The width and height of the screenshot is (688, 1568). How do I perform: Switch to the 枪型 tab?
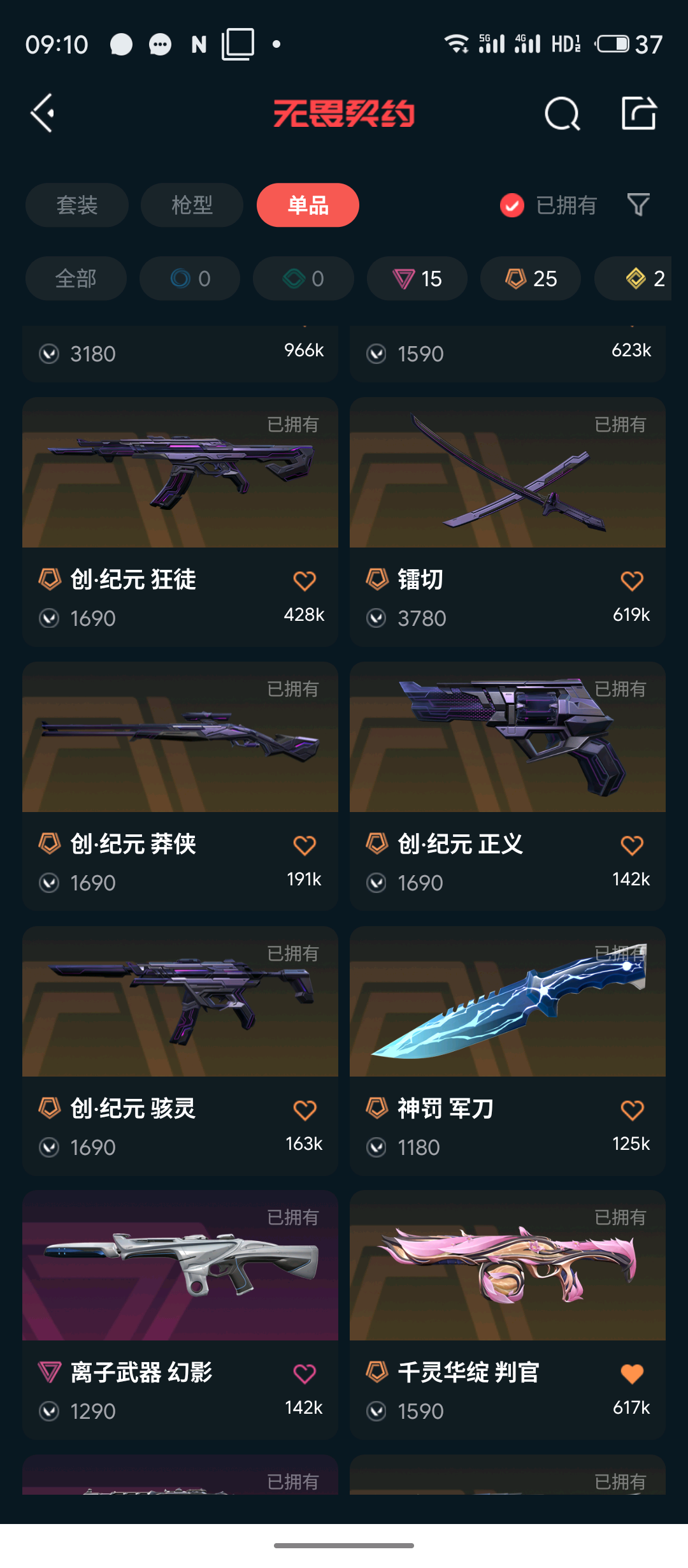[x=192, y=205]
